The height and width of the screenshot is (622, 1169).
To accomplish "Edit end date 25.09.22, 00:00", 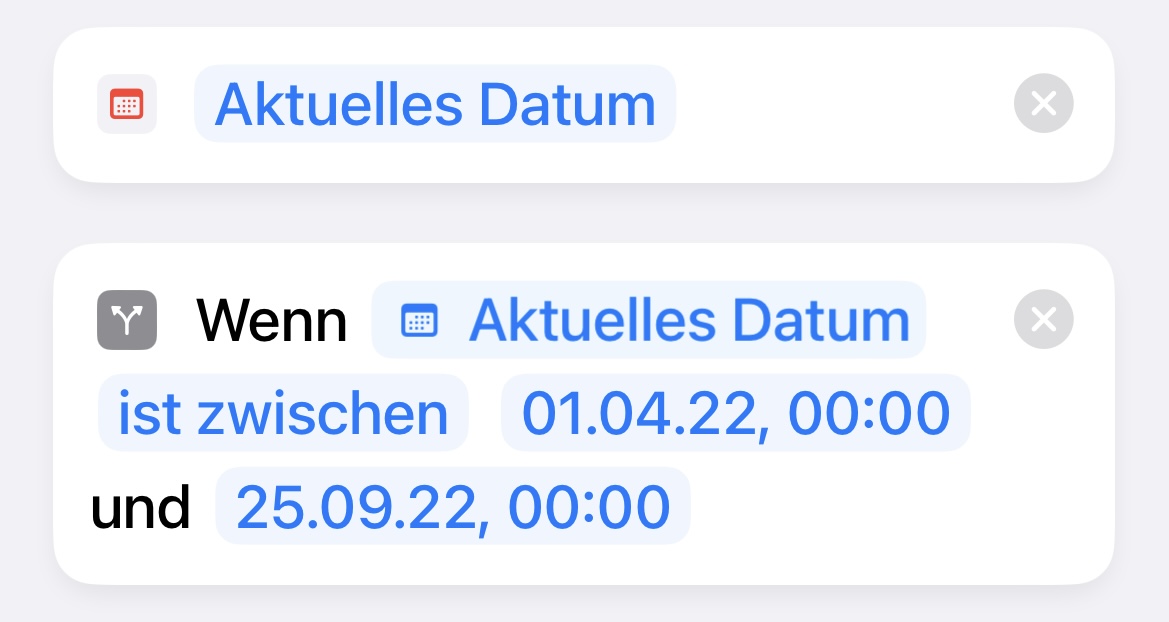I will pos(452,506).
